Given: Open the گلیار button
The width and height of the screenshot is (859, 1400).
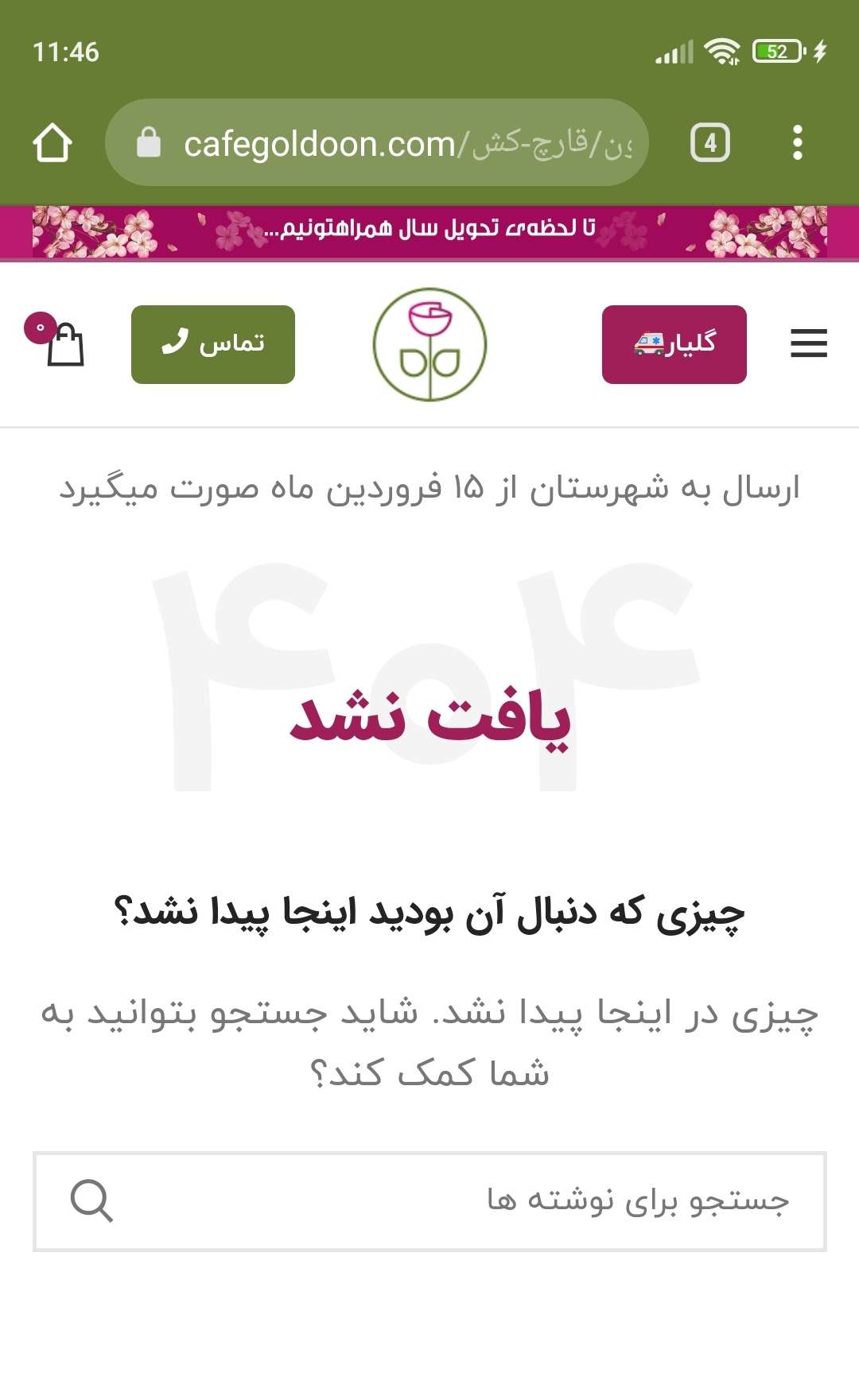Looking at the screenshot, I should [x=674, y=344].
